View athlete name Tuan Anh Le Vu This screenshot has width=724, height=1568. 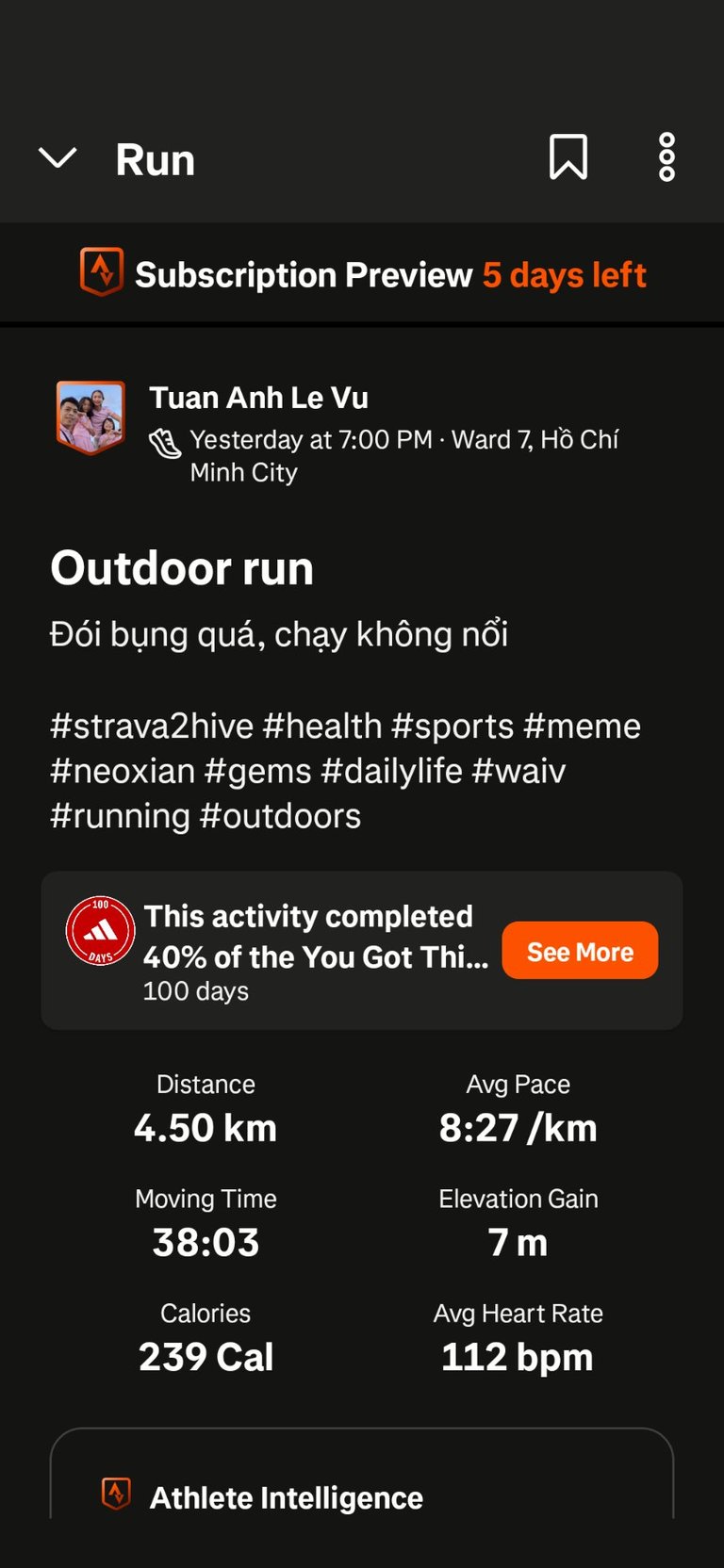click(x=258, y=398)
